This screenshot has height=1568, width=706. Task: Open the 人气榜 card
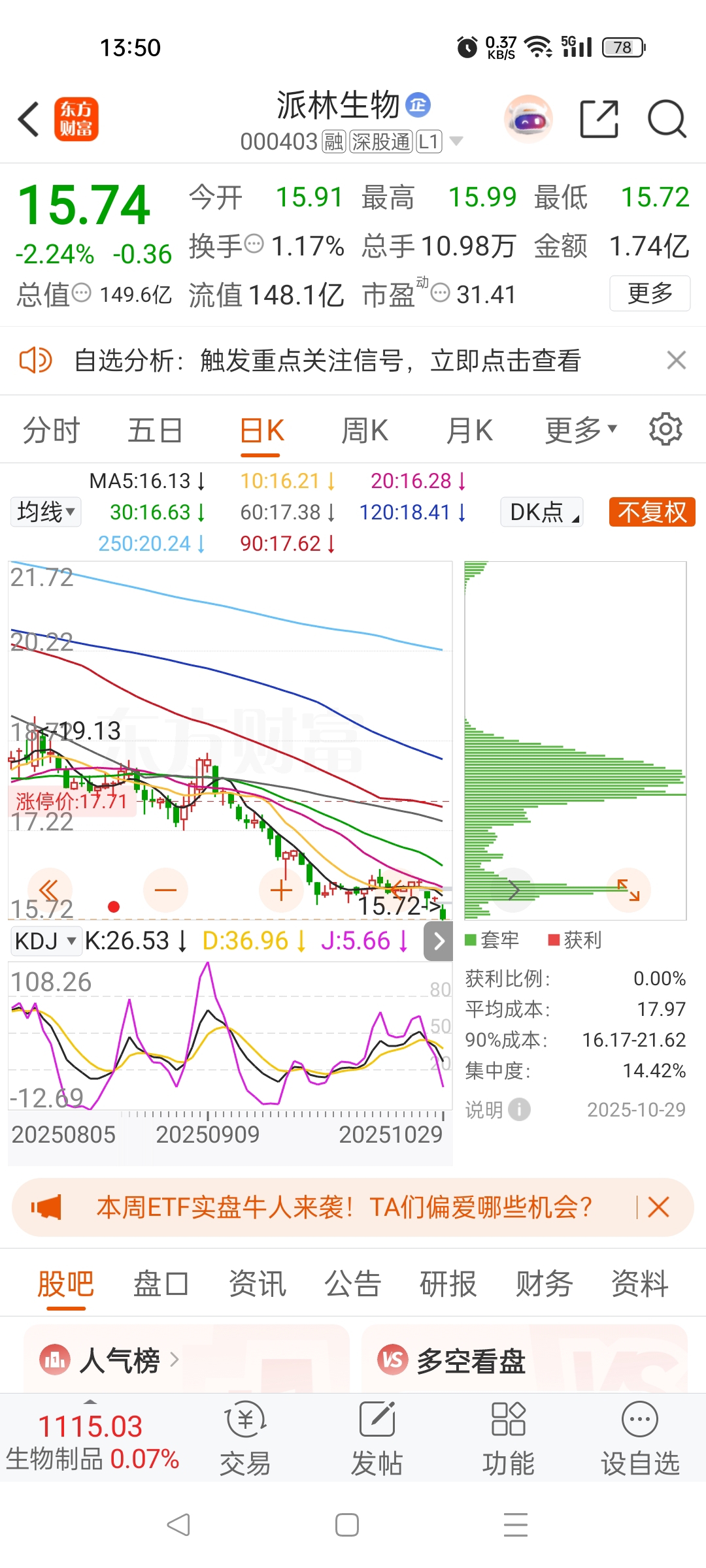pyautogui.click(x=120, y=1361)
